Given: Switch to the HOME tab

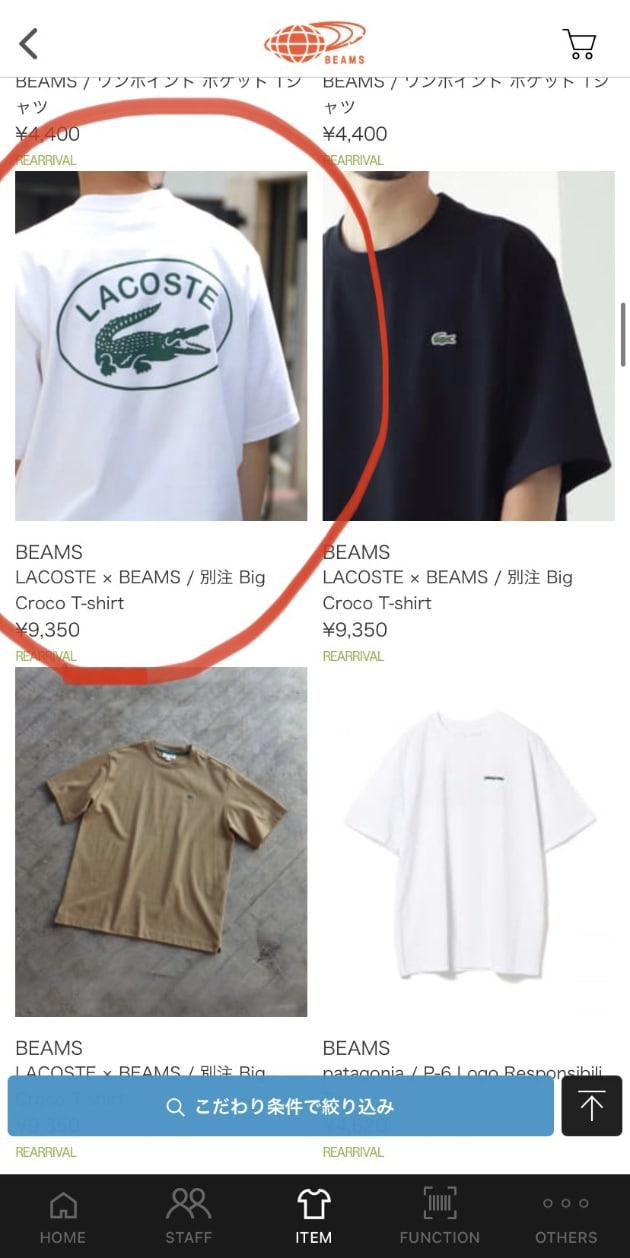Looking at the screenshot, I should (63, 1216).
